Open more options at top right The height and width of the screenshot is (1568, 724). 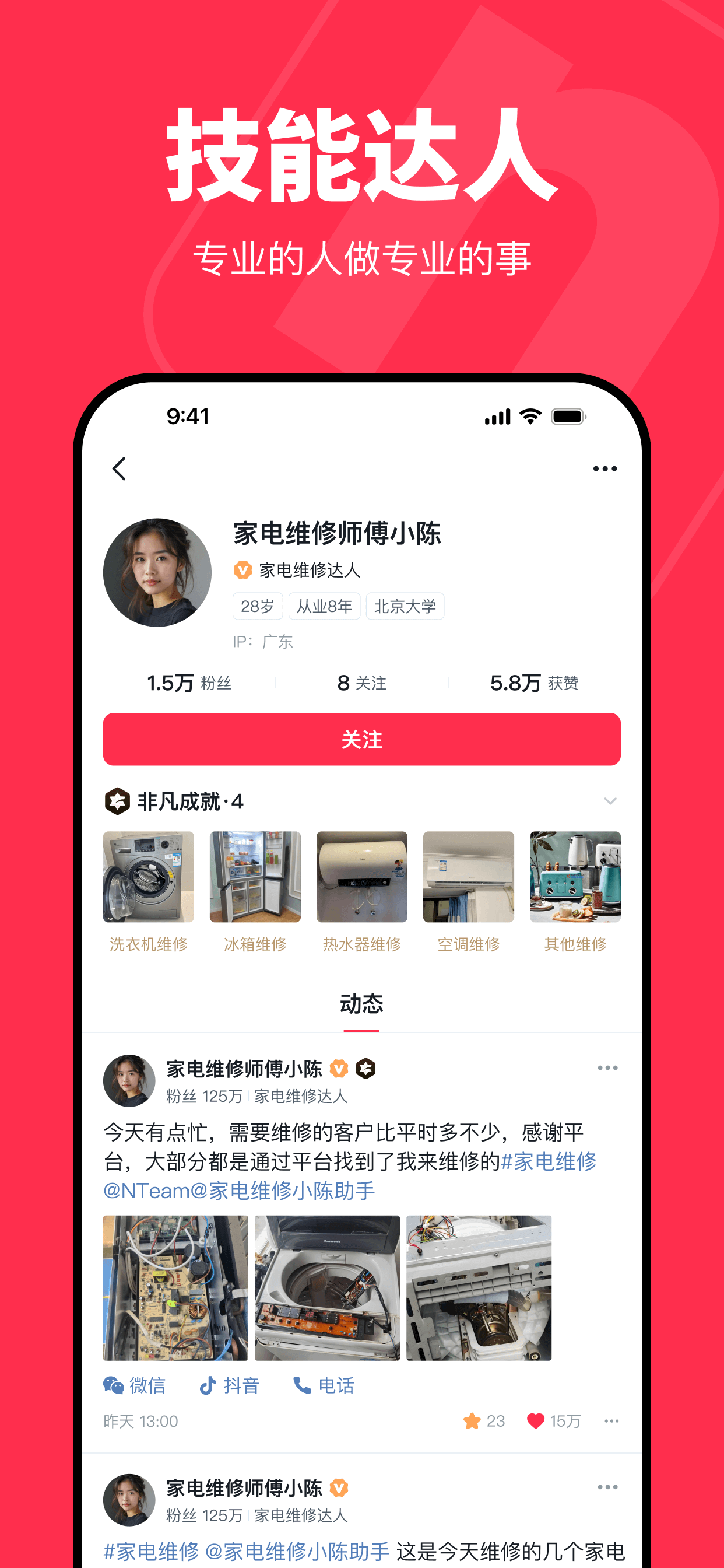[605, 468]
